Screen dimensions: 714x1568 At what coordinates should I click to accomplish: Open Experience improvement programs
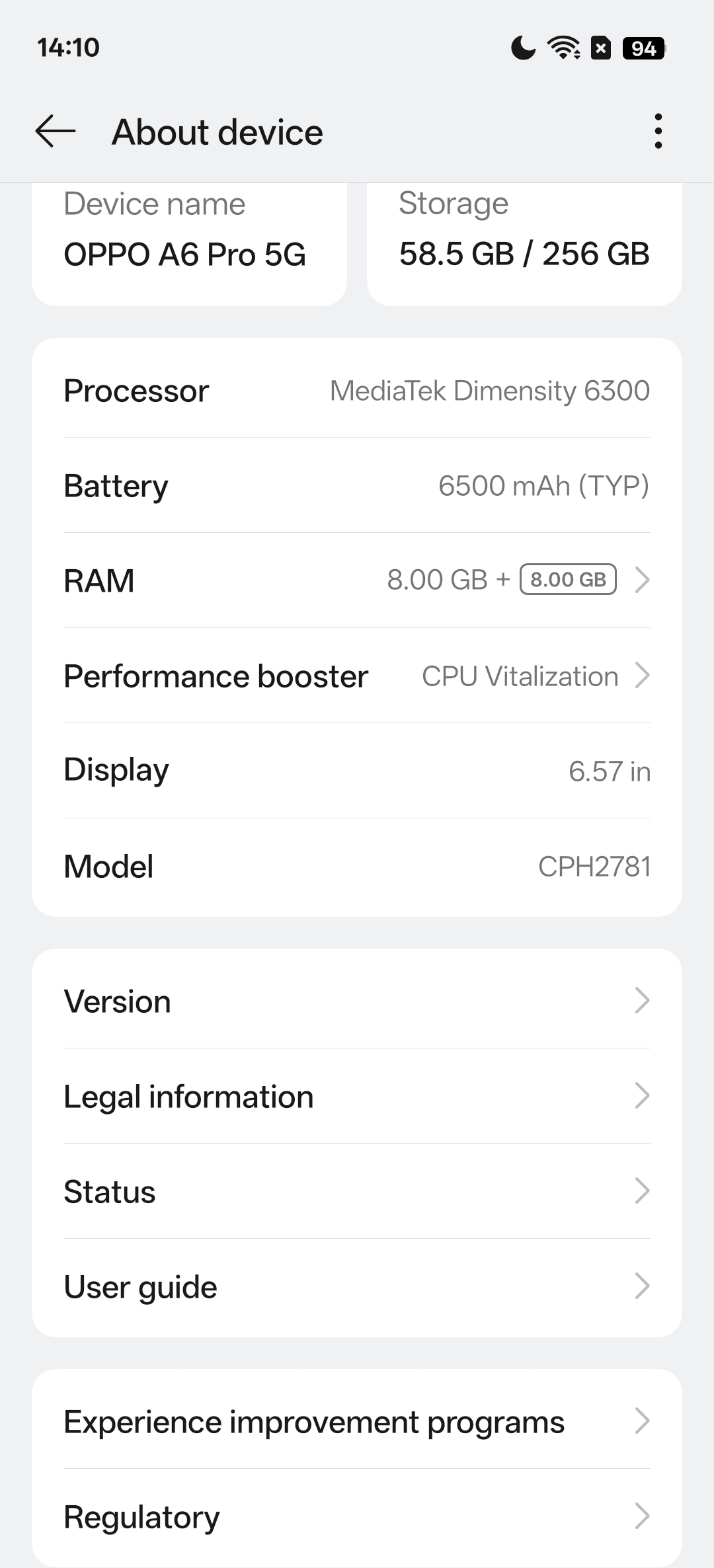pos(357,1421)
